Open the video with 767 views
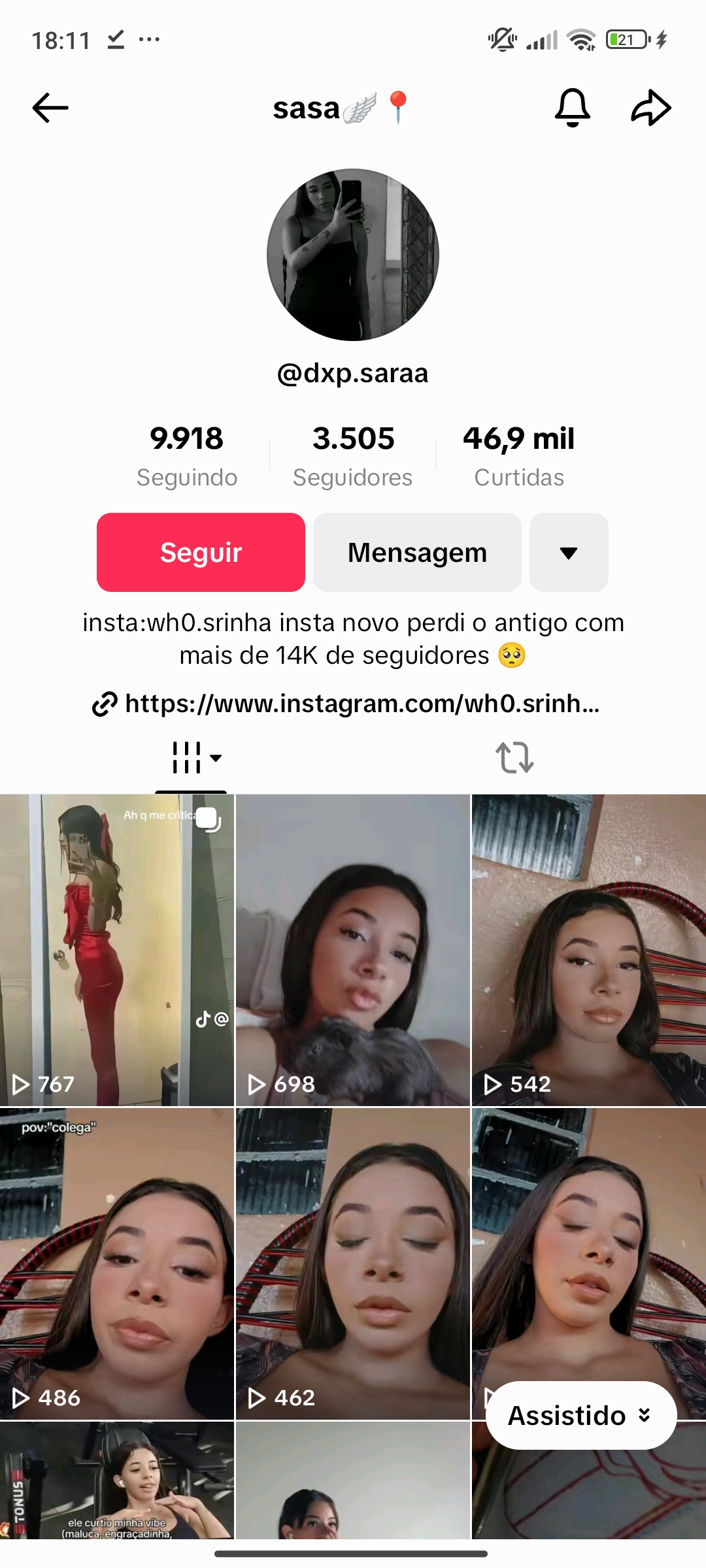 [117, 950]
